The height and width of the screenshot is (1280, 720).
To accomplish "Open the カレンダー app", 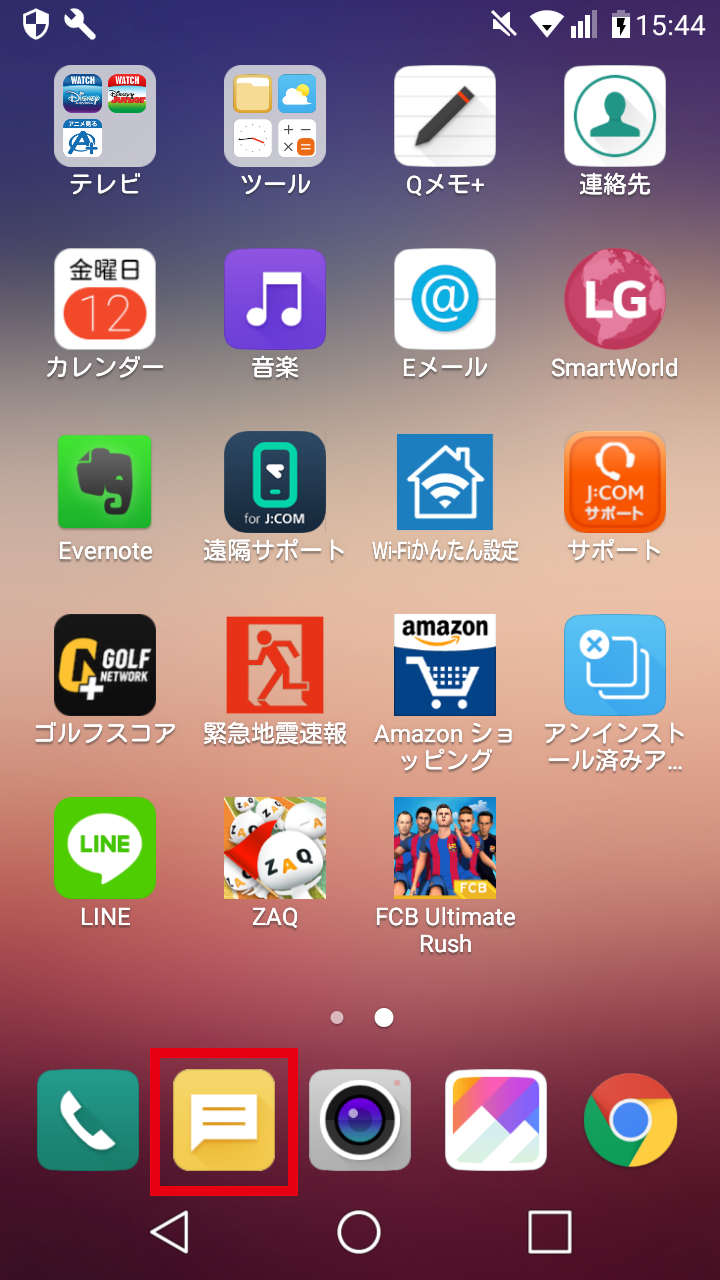I will 105,299.
